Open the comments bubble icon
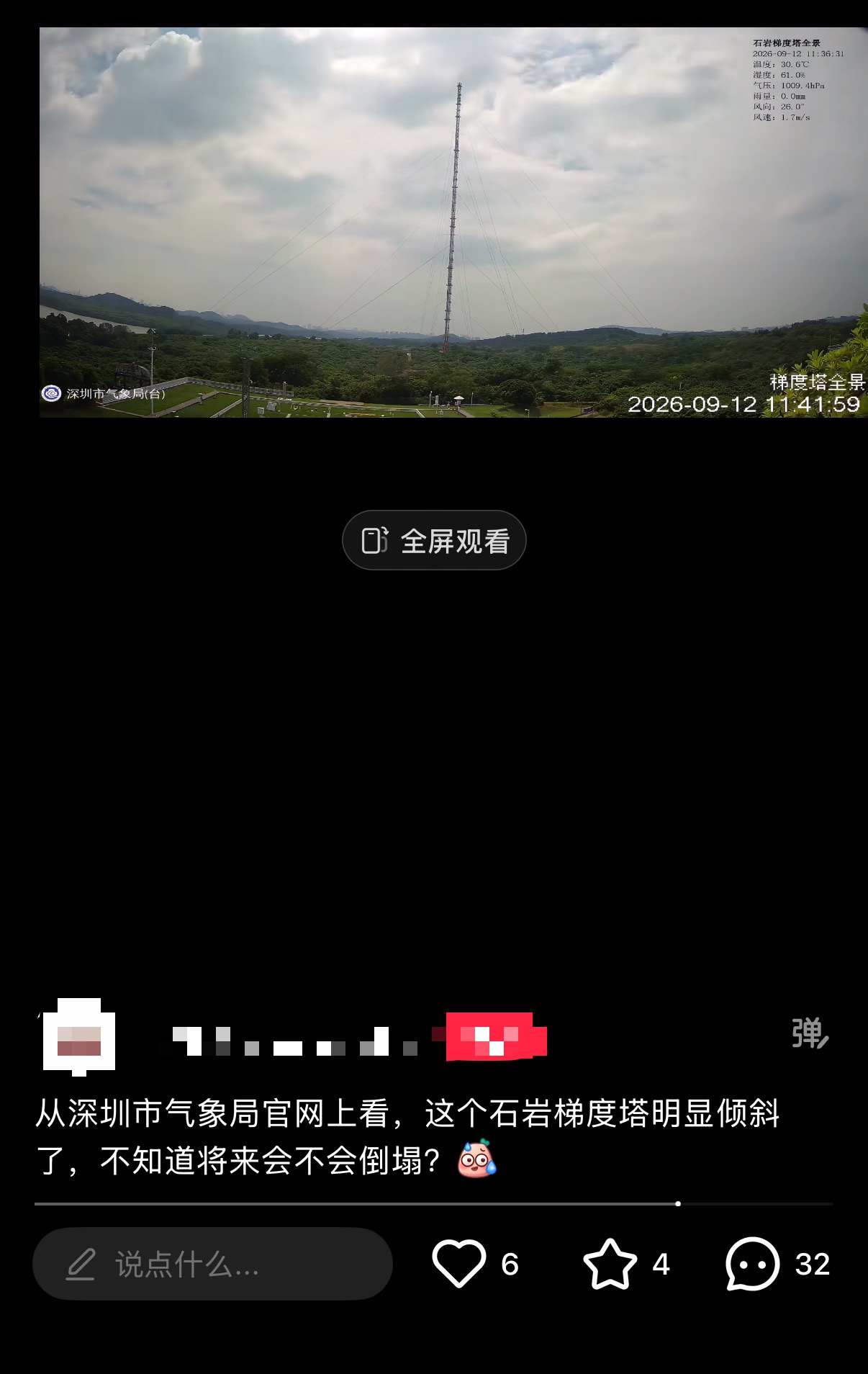The image size is (868, 1374). click(752, 1264)
